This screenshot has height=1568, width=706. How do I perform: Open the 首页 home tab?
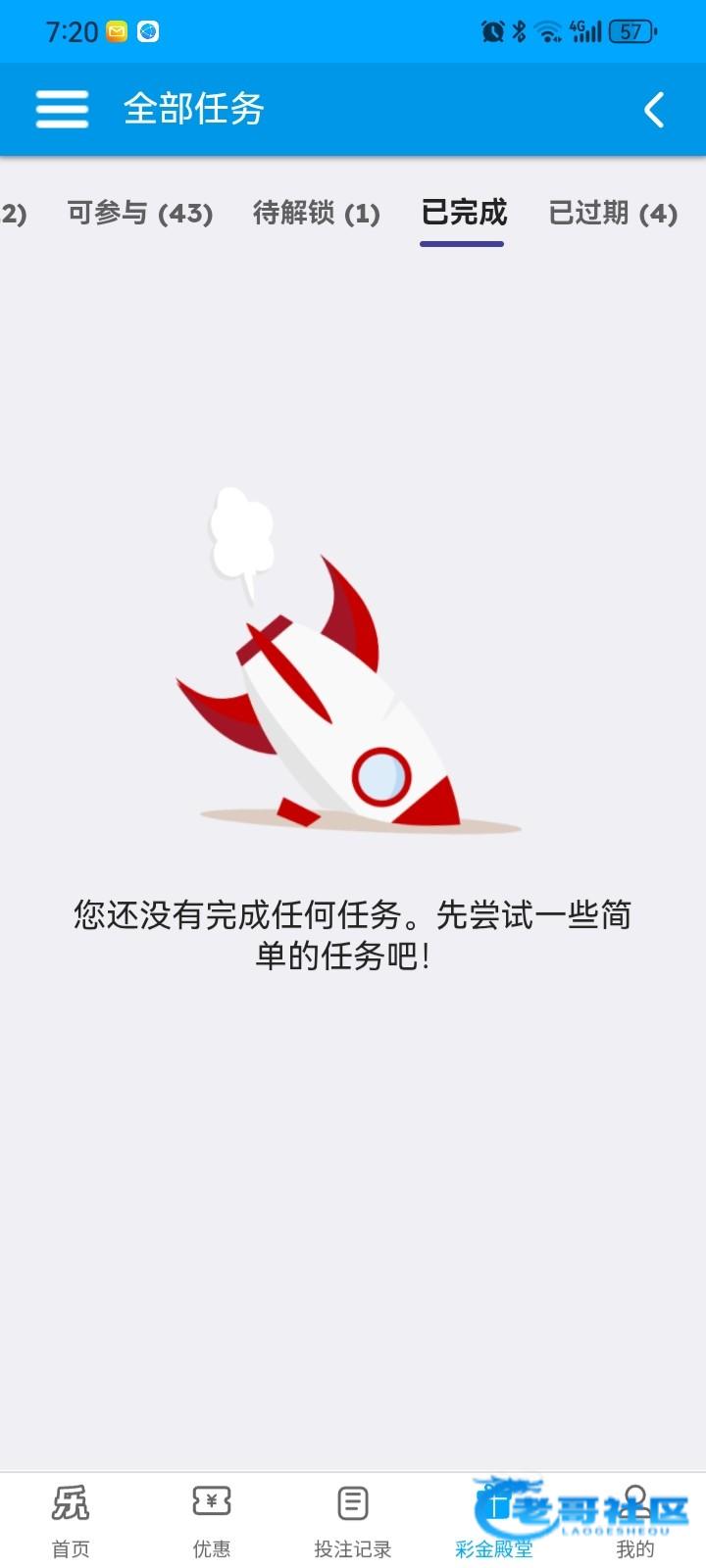point(71,1521)
